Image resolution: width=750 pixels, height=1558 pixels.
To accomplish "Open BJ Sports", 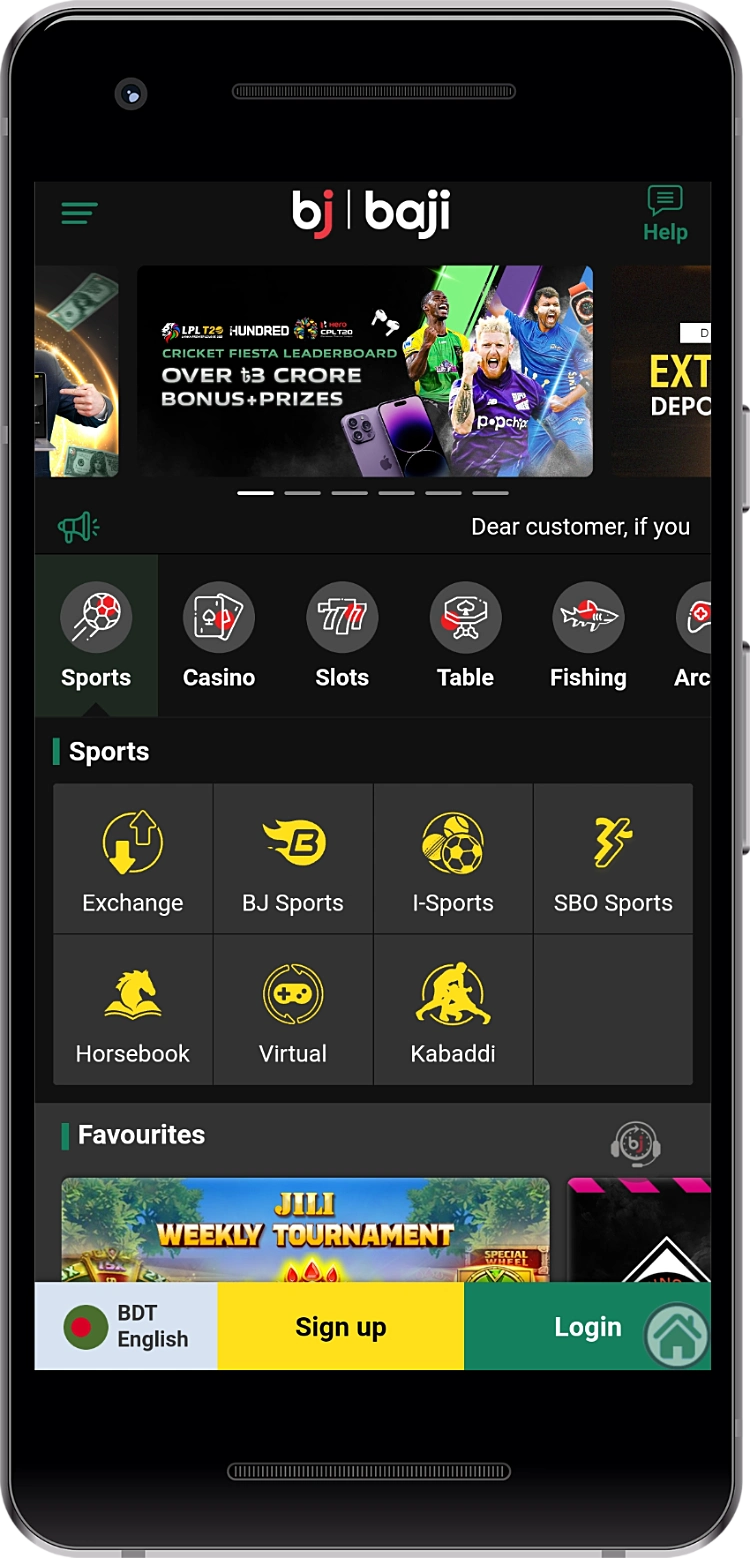I will (x=293, y=860).
